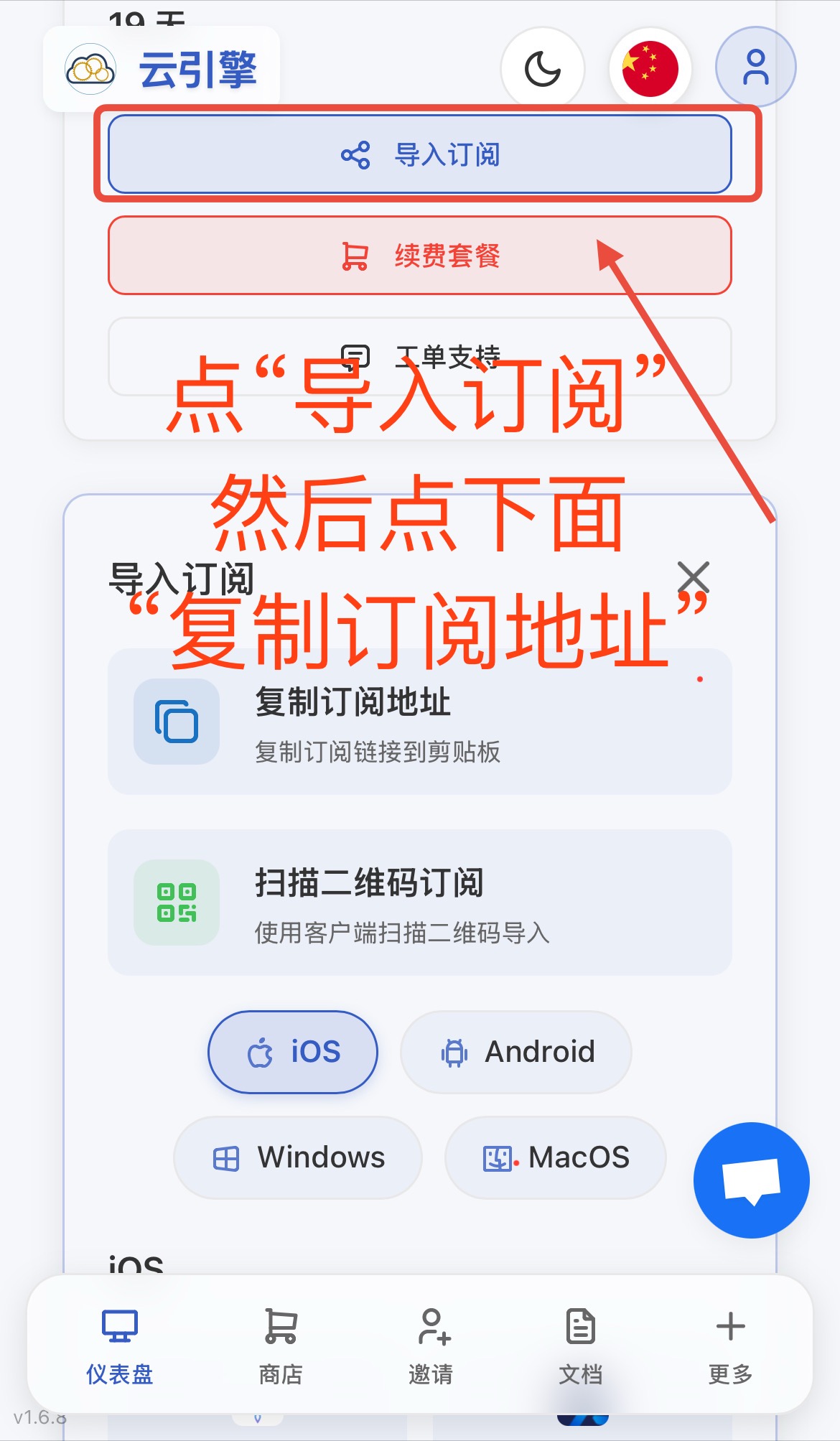Open the 邀请 invite tab
Image resolution: width=840 pixels, height=1441 pixels.
(x=431, y=1344)
